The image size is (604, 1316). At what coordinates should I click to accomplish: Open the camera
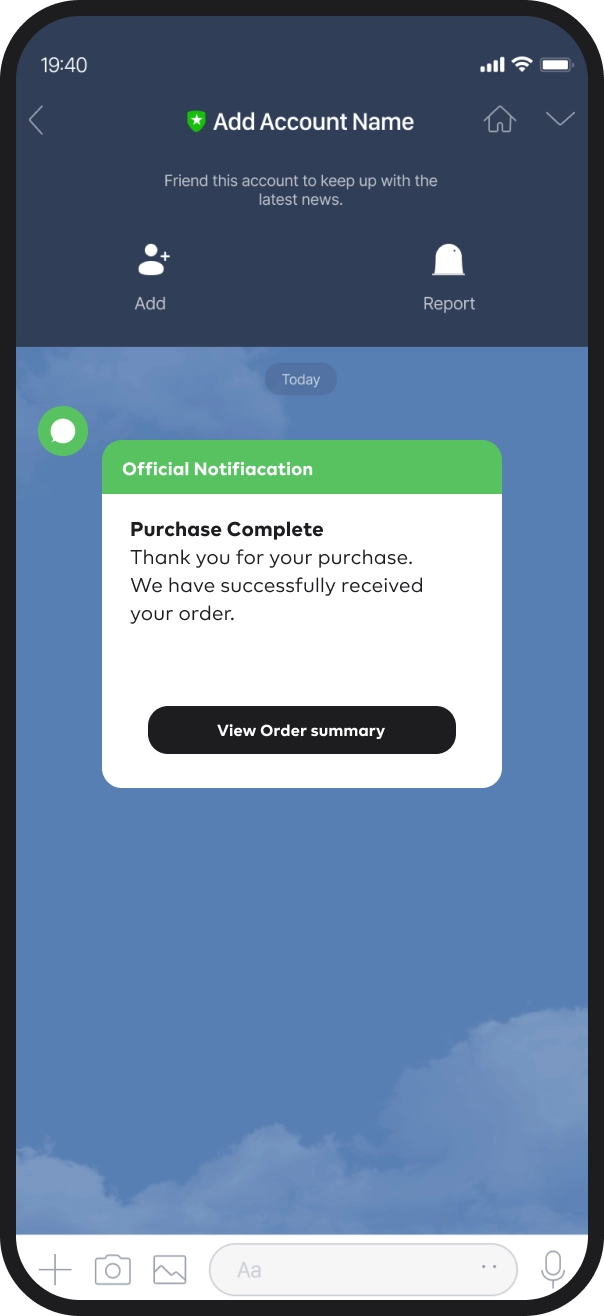coord(113,1270)
